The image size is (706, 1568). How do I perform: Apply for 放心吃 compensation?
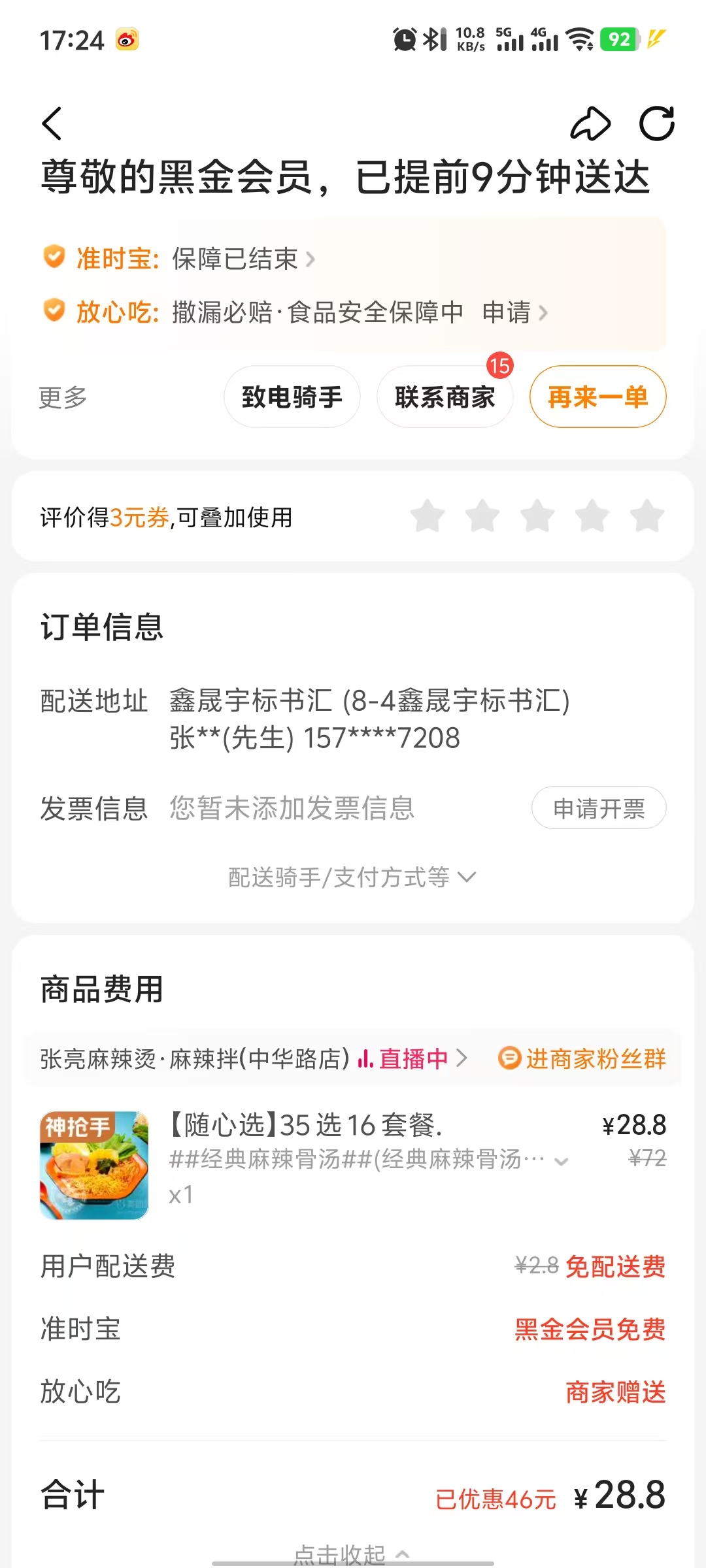[x=514, y=312]
